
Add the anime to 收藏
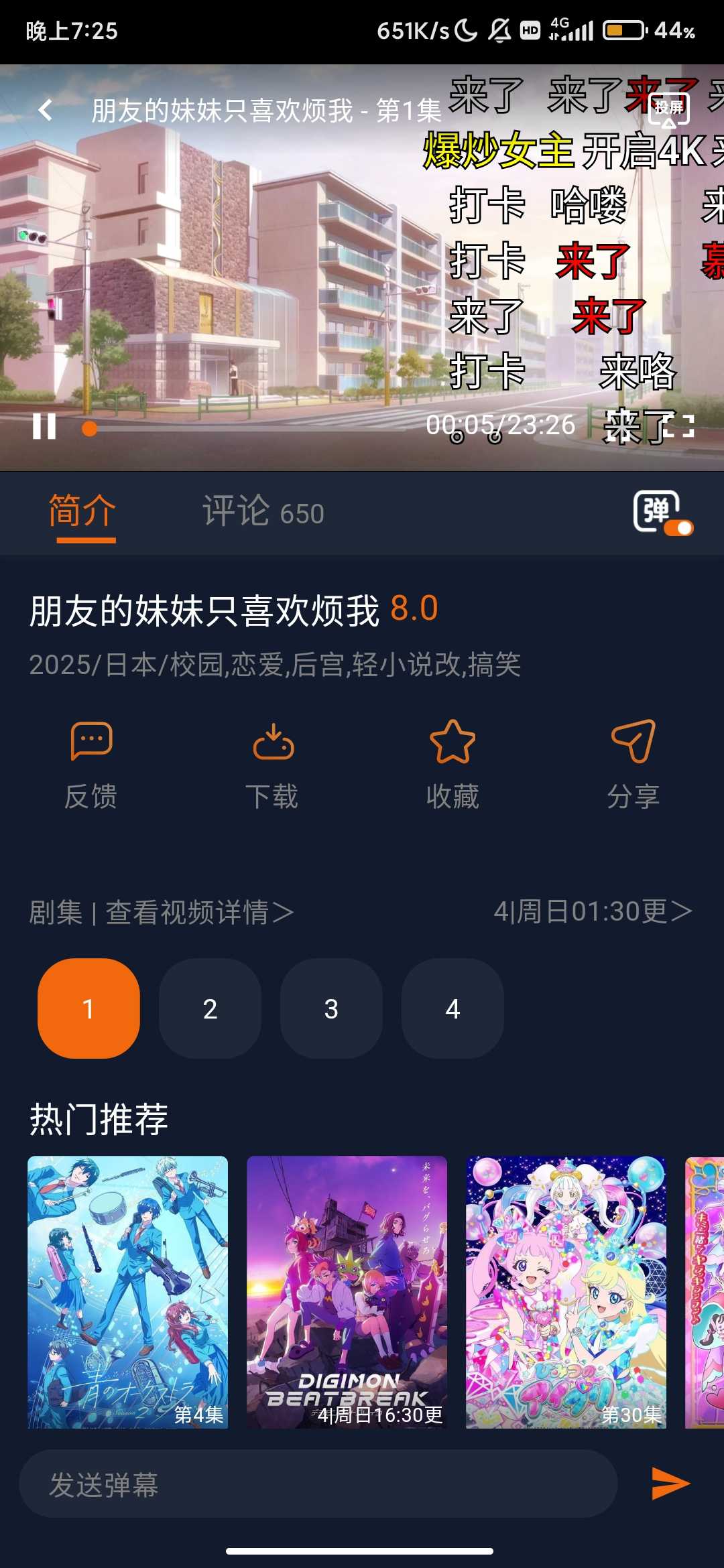click(x=452, y=764)
